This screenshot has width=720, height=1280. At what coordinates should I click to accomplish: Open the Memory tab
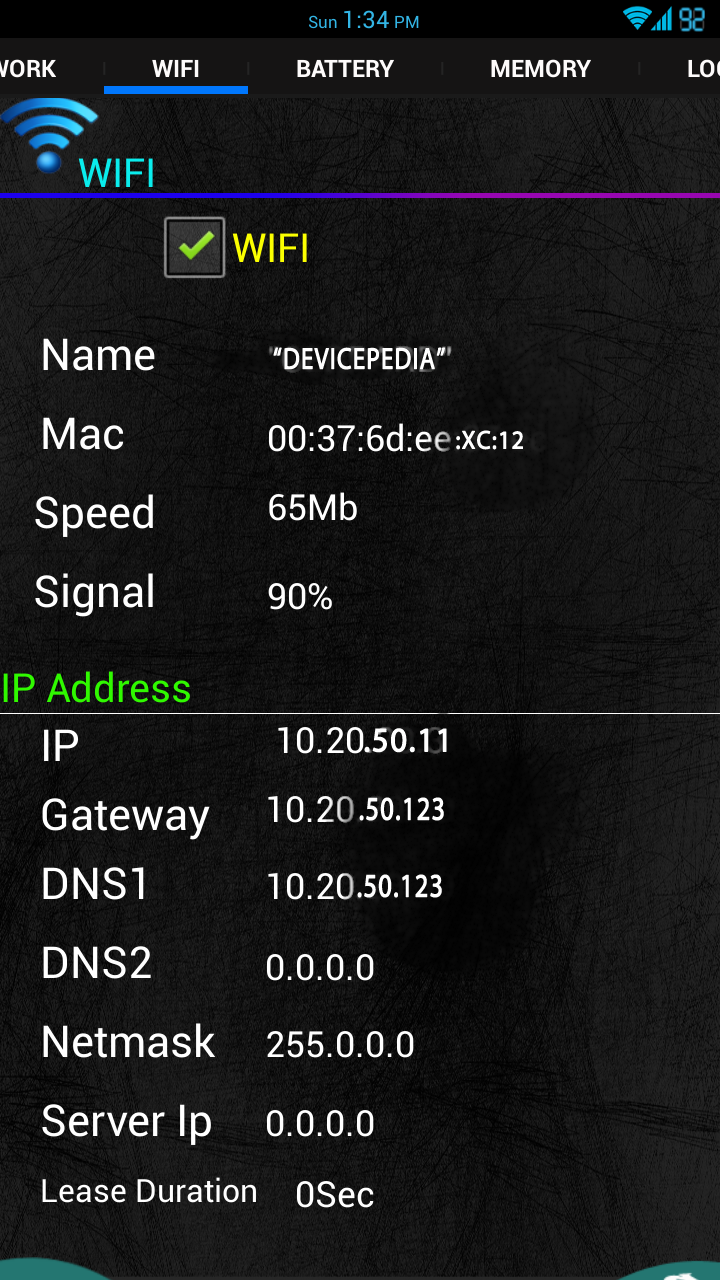(540, 69)
